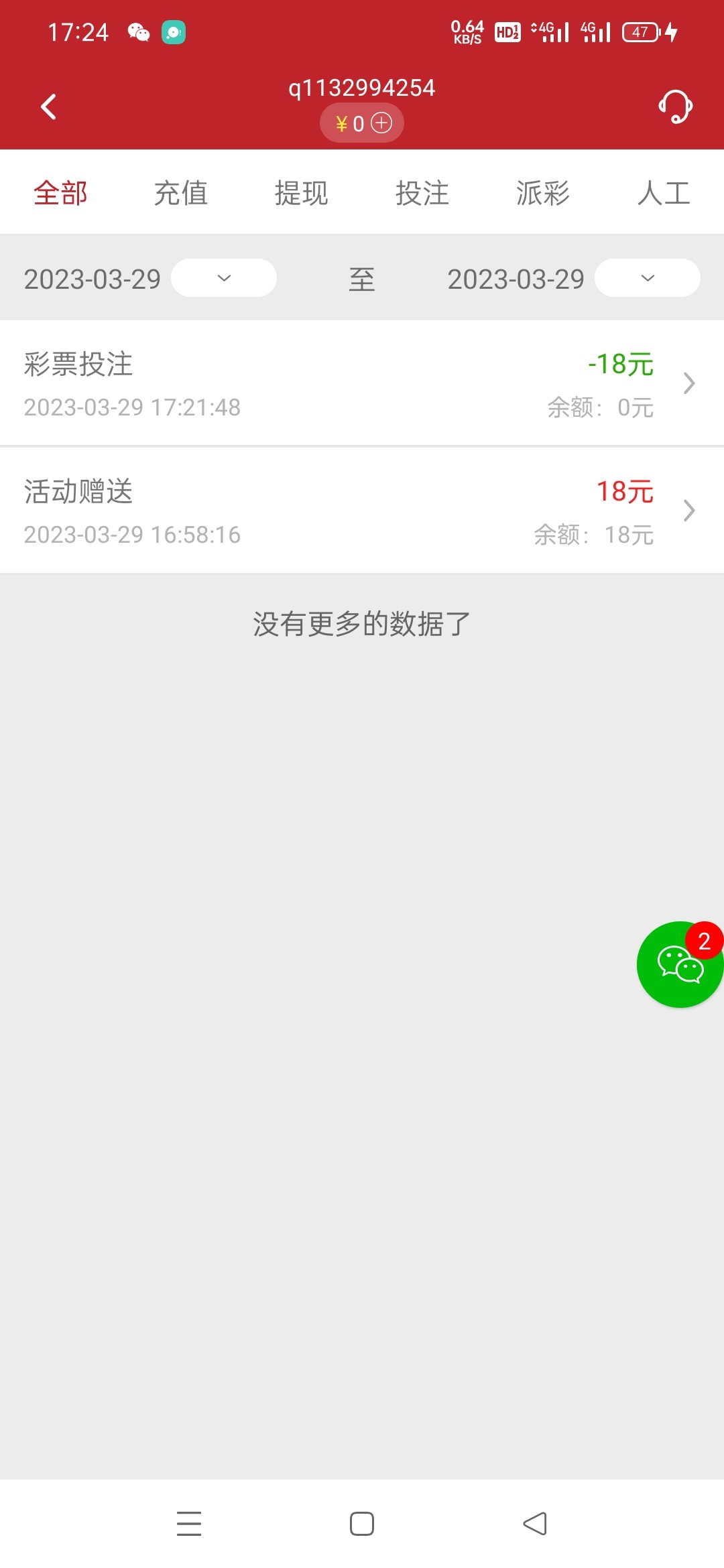This screenshot has height=1568, width=724.
Task: Open customer service headset icon
Action: tap(675, 107)
